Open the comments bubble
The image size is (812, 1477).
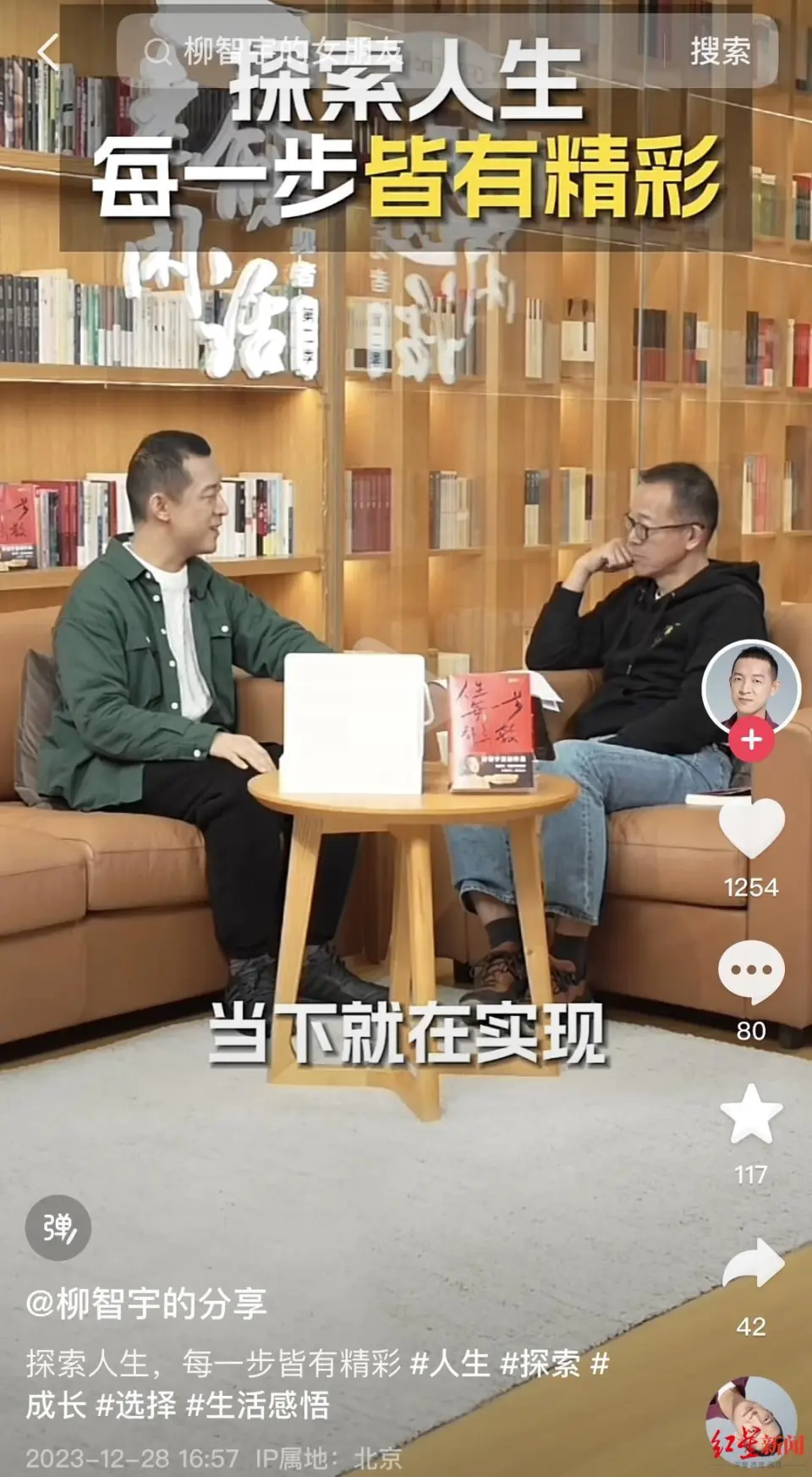point(751,973)
